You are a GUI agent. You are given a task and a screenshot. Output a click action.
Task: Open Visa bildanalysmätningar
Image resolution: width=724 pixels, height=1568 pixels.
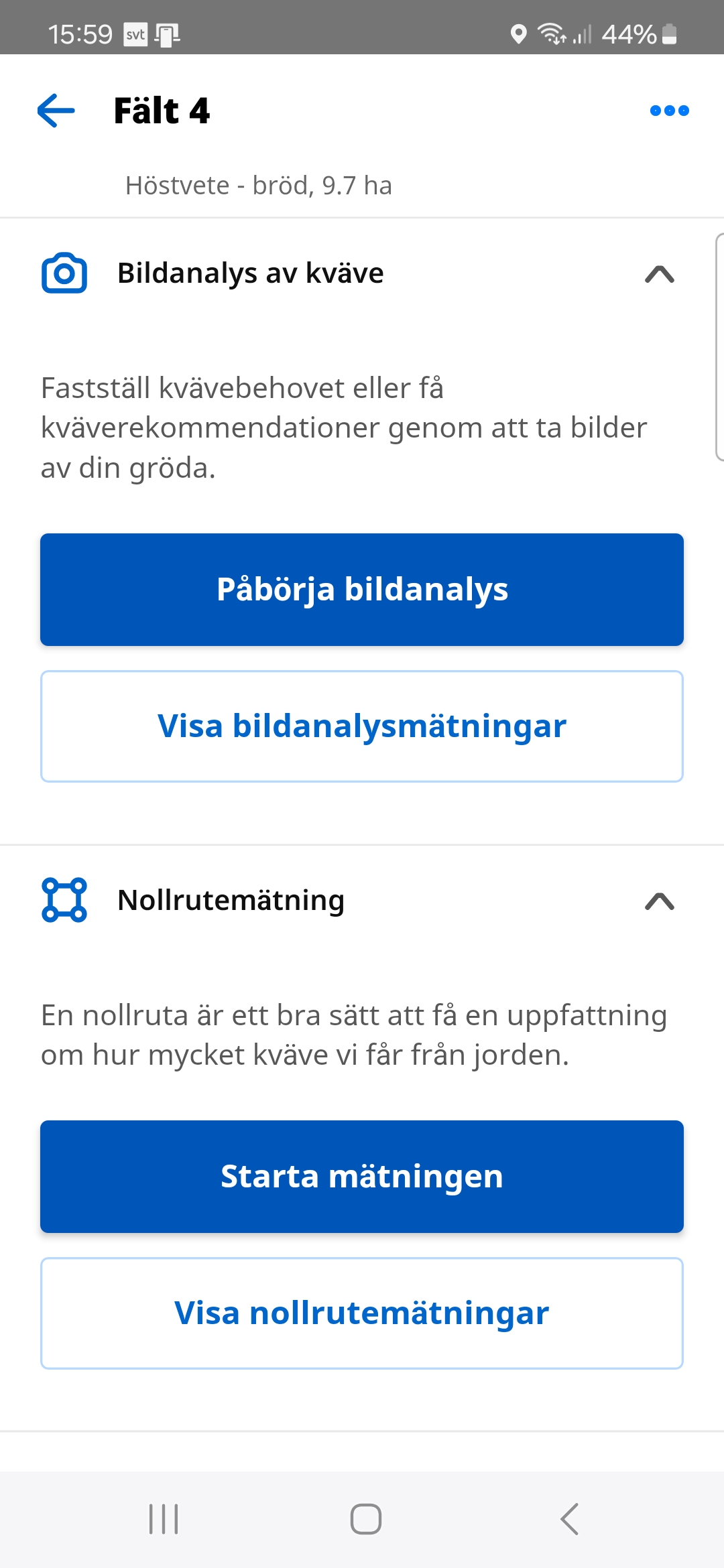[362, 725]
